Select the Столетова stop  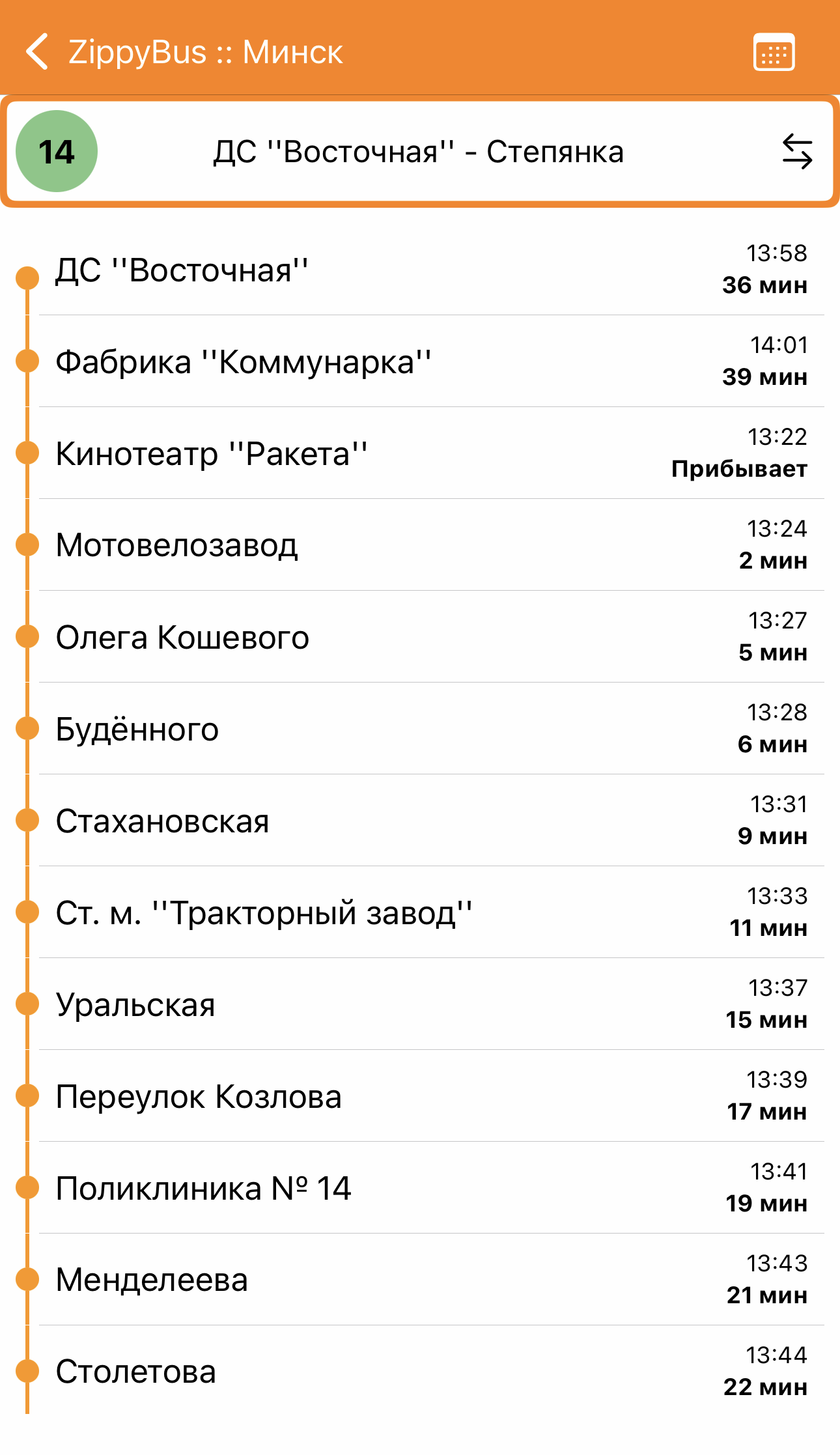135,1372
